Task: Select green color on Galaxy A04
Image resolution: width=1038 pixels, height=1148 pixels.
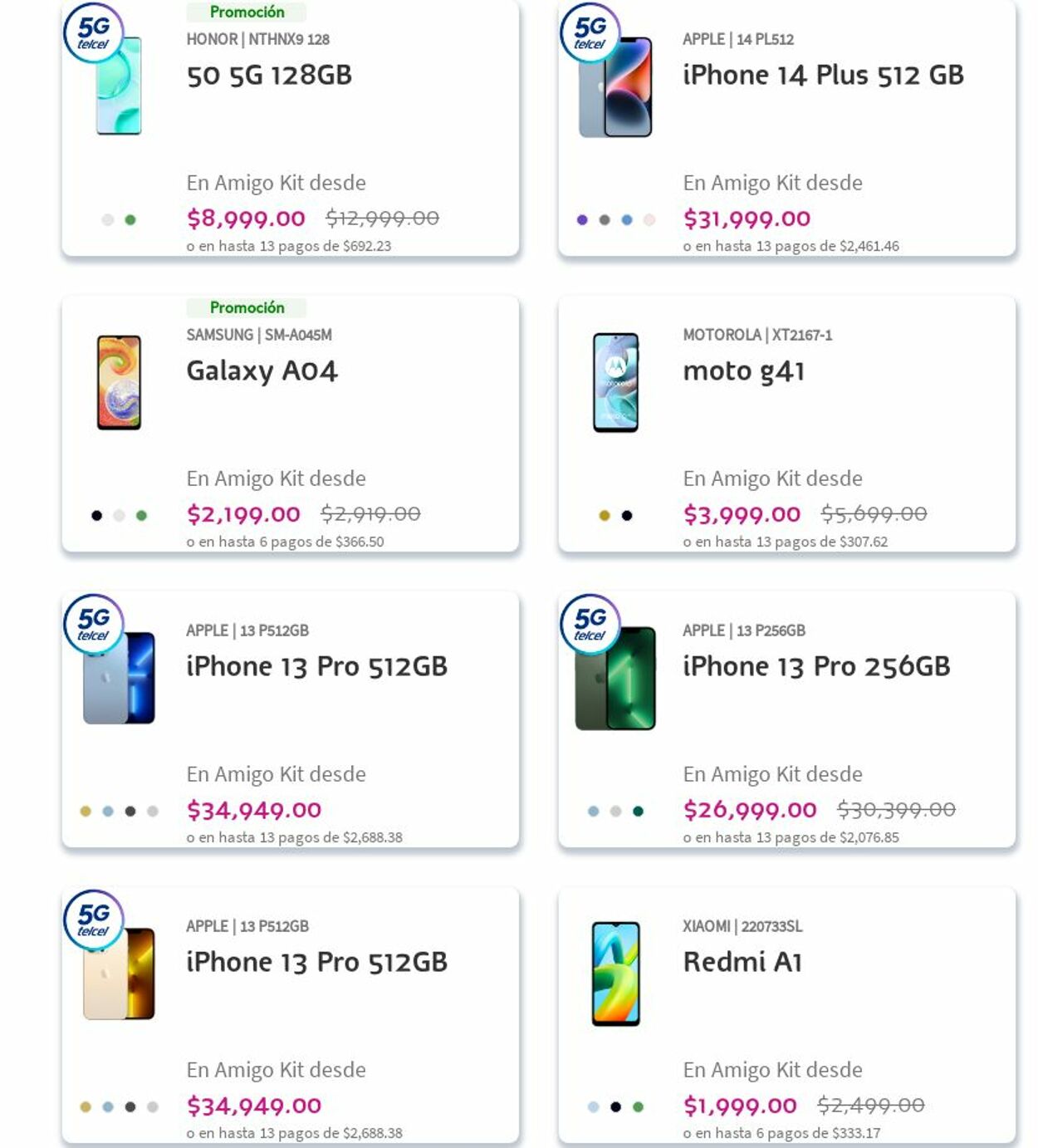Action: 142,516
